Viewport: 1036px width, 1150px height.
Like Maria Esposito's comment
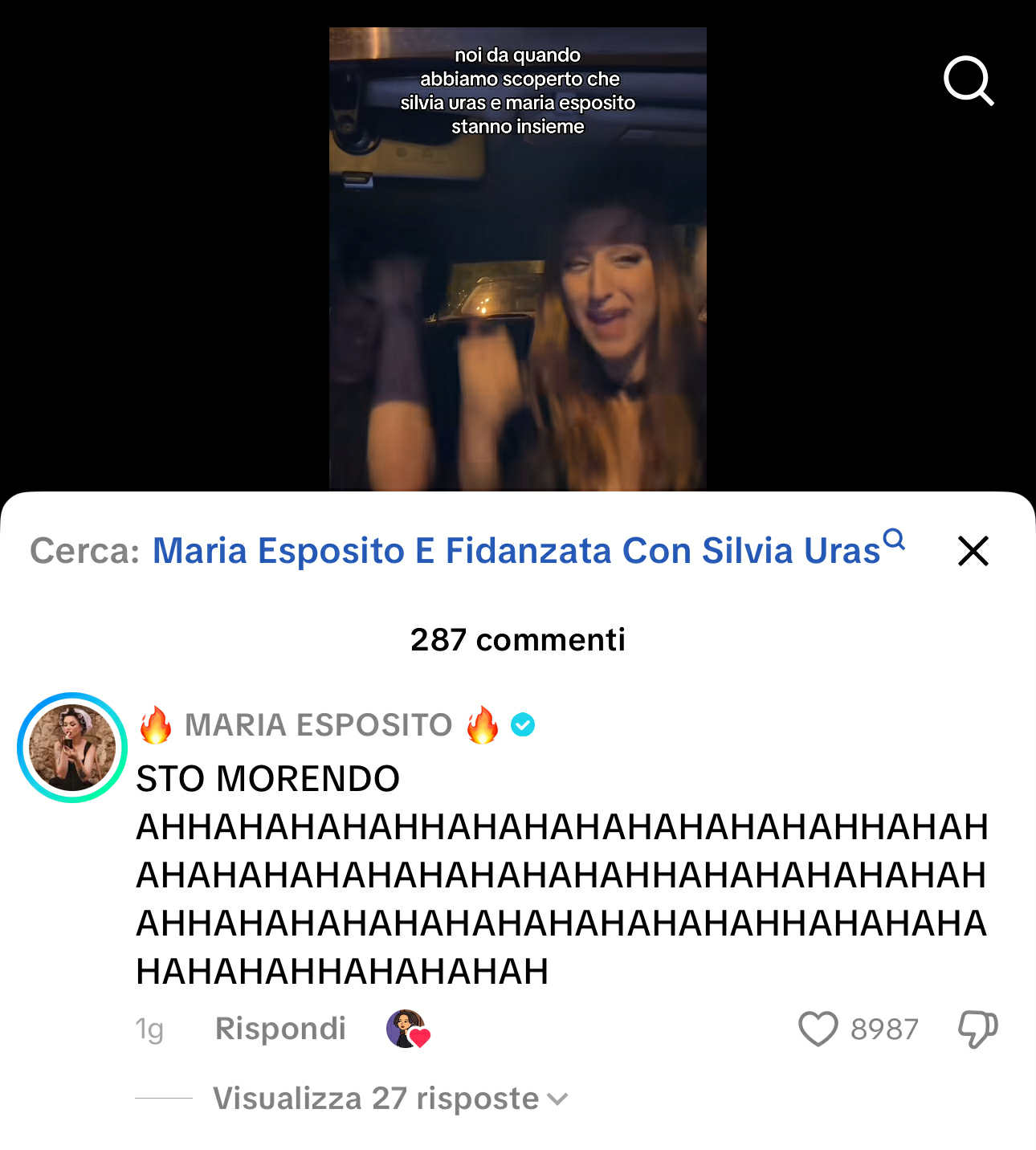tap(818, 1029)
